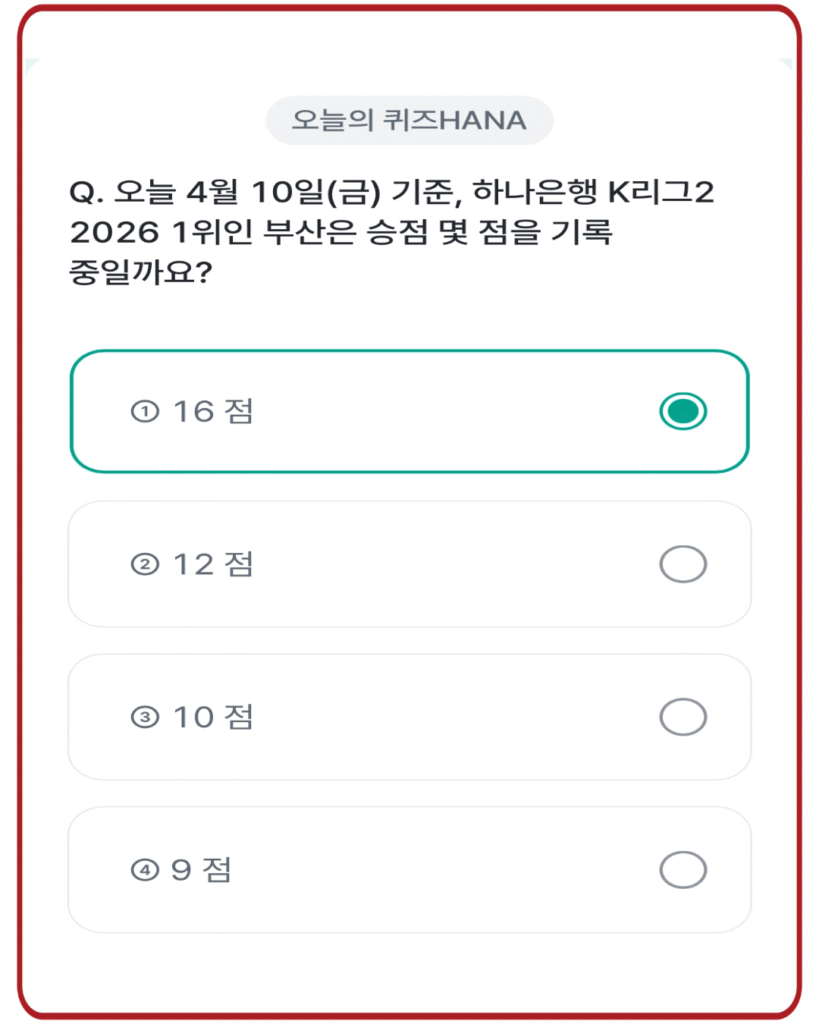Click the empty circle beside '9 점'
The width and height of the screenshot is (819, 1024).
click(683, 868)
